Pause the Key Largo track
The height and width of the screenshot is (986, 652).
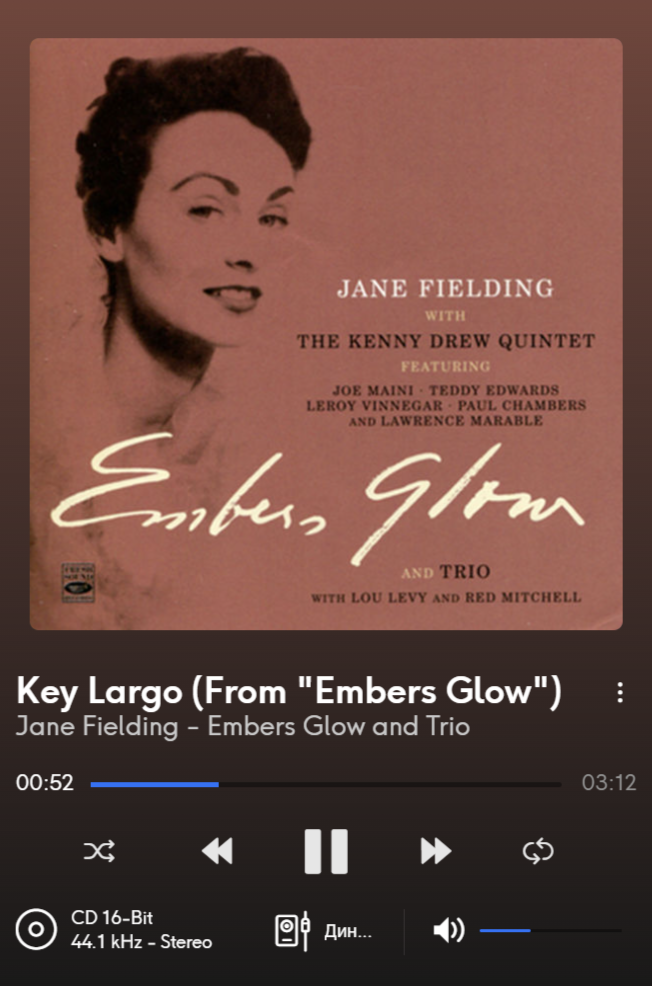click(326, 851)
